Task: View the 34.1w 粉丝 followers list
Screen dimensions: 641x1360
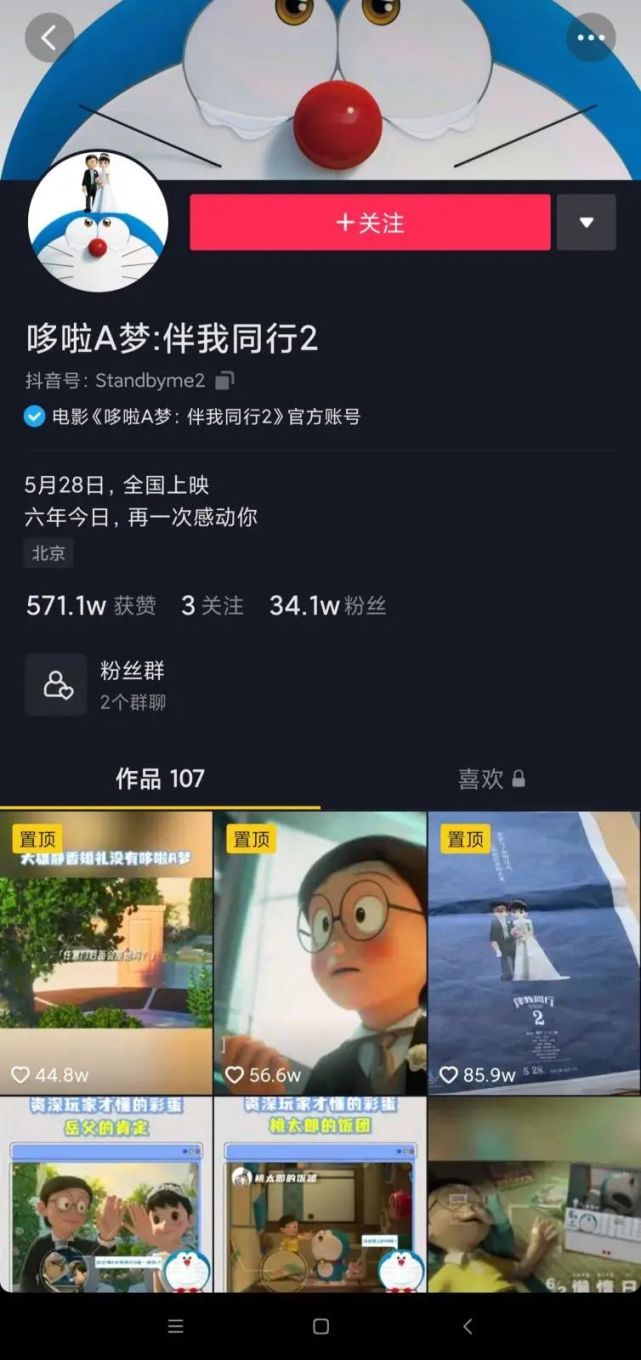Action: coord(327,605)
